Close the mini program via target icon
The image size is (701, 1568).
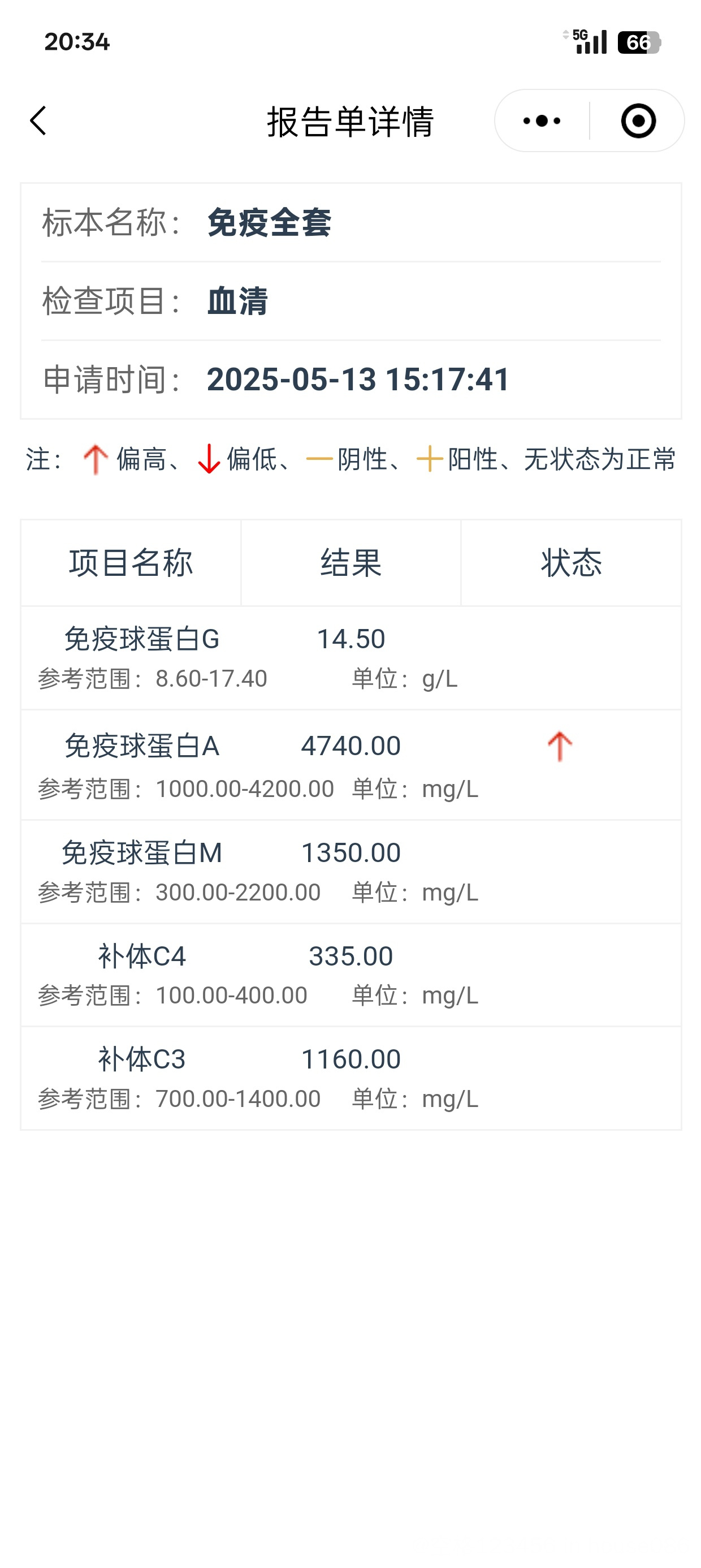pyautogui.click(x=638, y=120)
